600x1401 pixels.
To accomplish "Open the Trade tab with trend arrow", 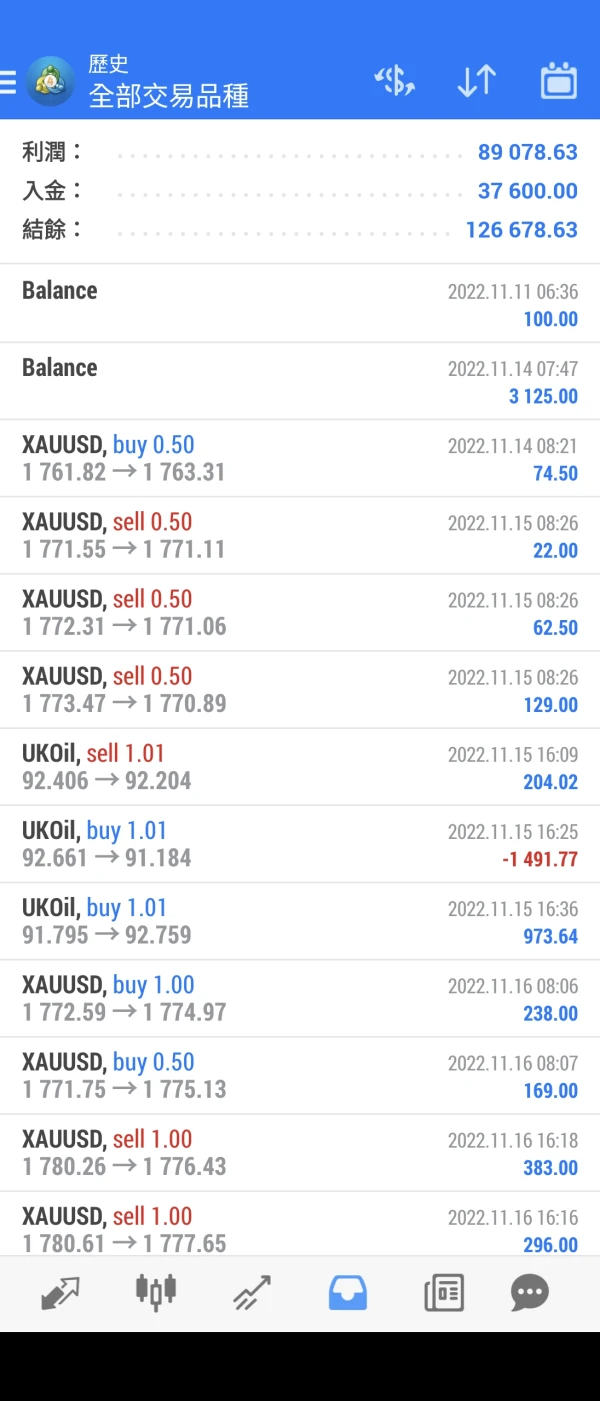I will 252,1293.
